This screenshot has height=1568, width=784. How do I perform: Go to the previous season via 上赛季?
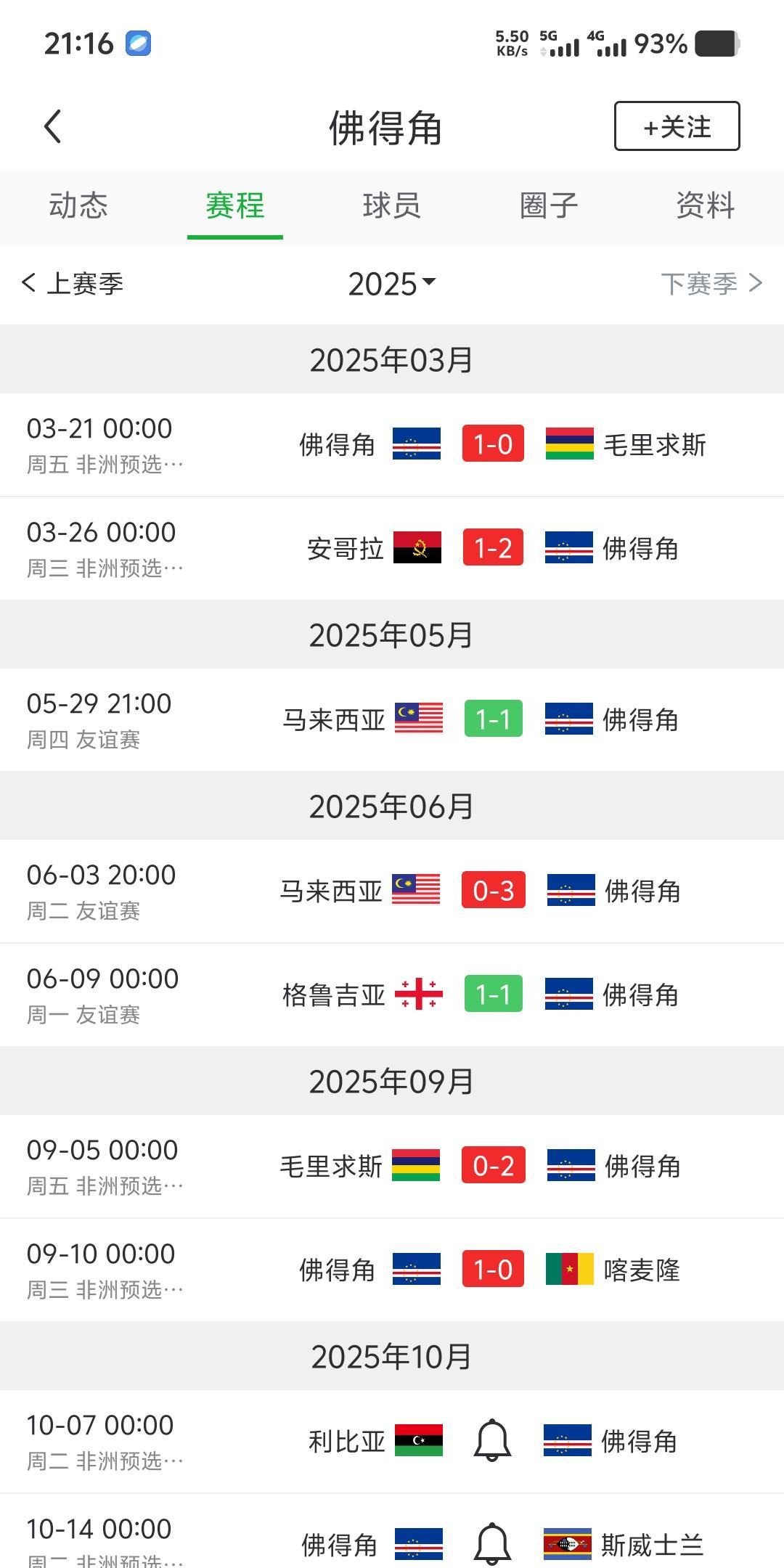[73, 283]
